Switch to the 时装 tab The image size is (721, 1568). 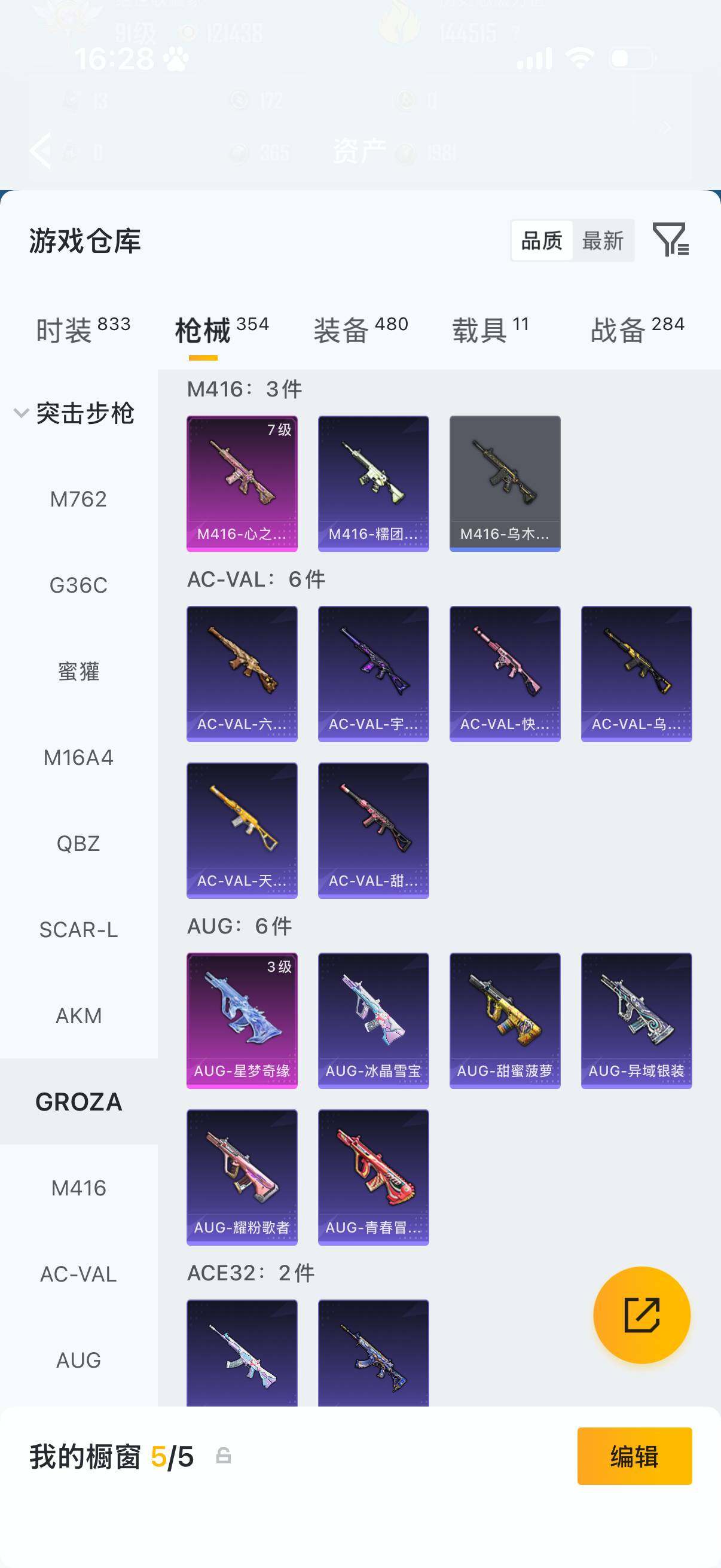[x=83, y=331]
